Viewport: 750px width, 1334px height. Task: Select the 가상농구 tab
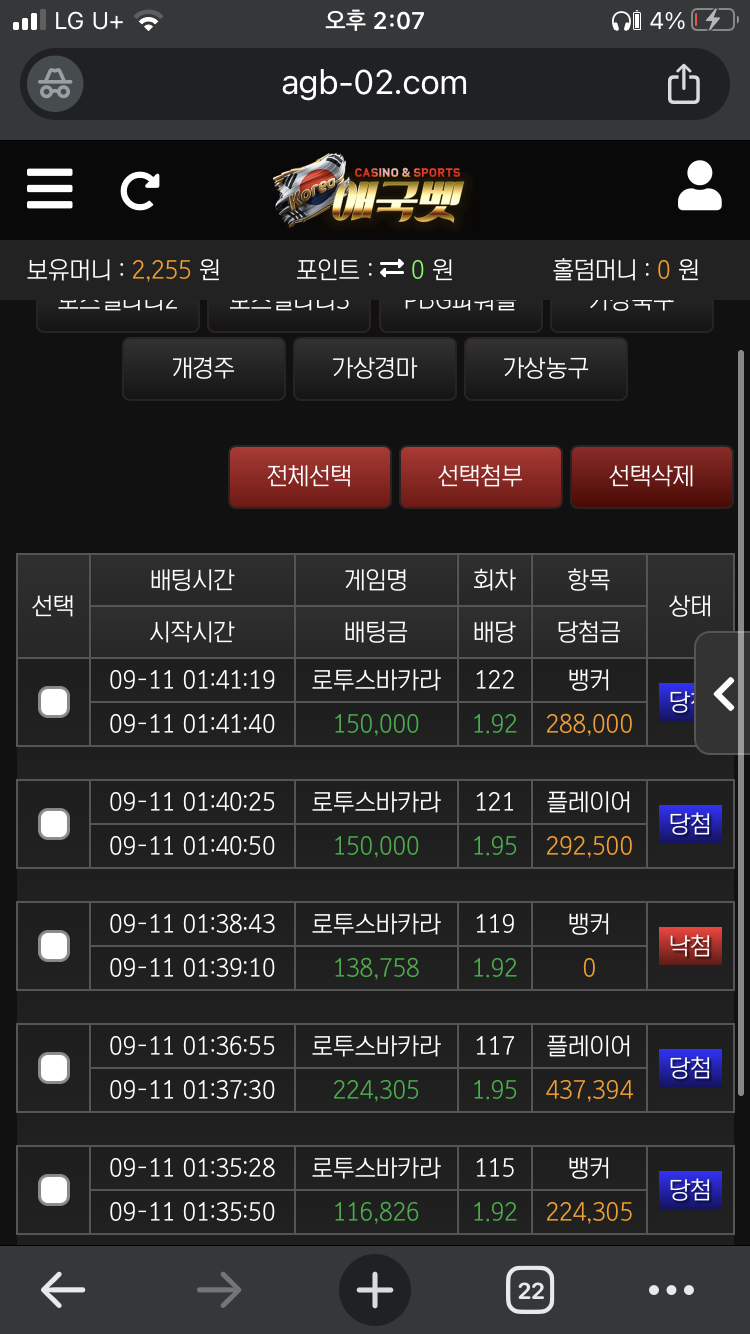click(x=546, y=368)
